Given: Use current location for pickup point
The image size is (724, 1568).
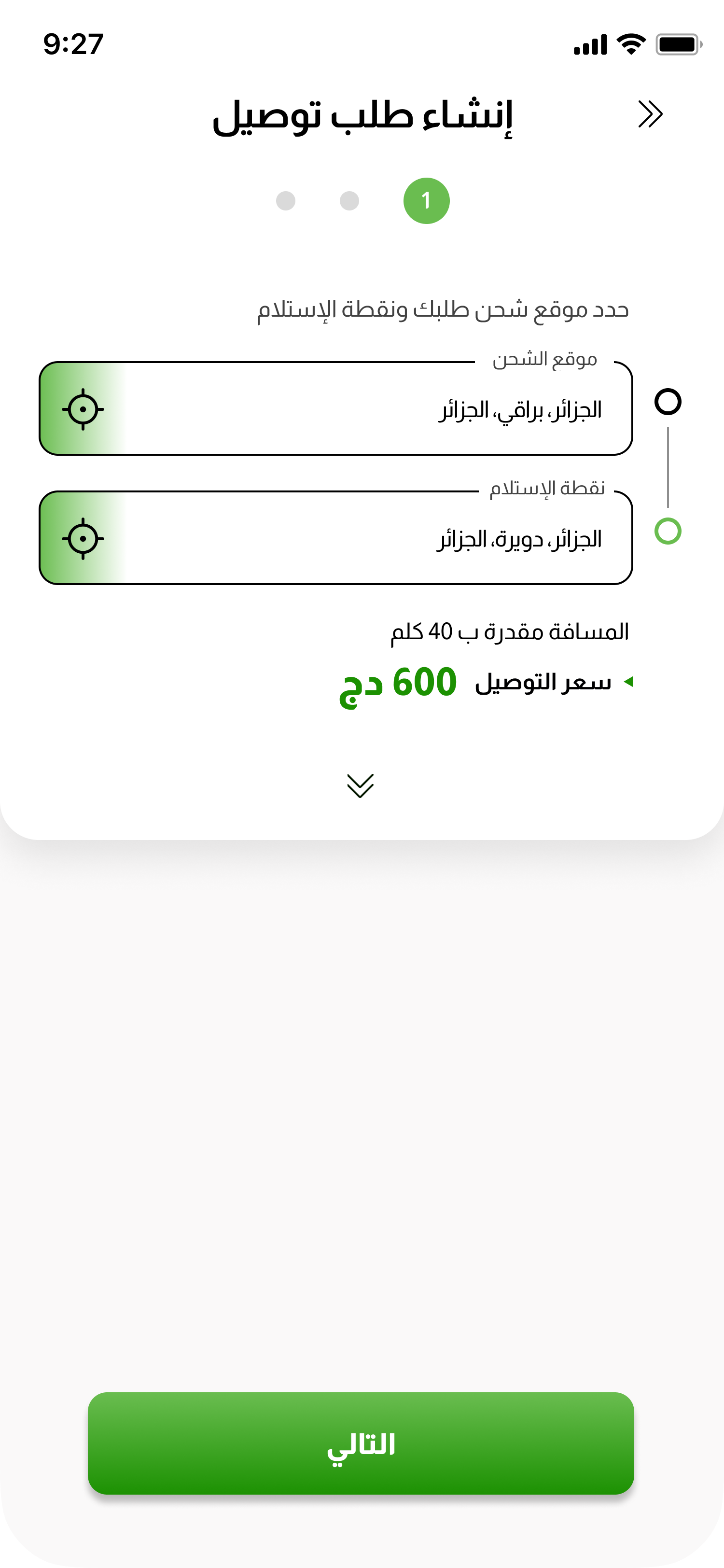Looking at the screenshot, I should pyautogui.click(x=83, y=539).
